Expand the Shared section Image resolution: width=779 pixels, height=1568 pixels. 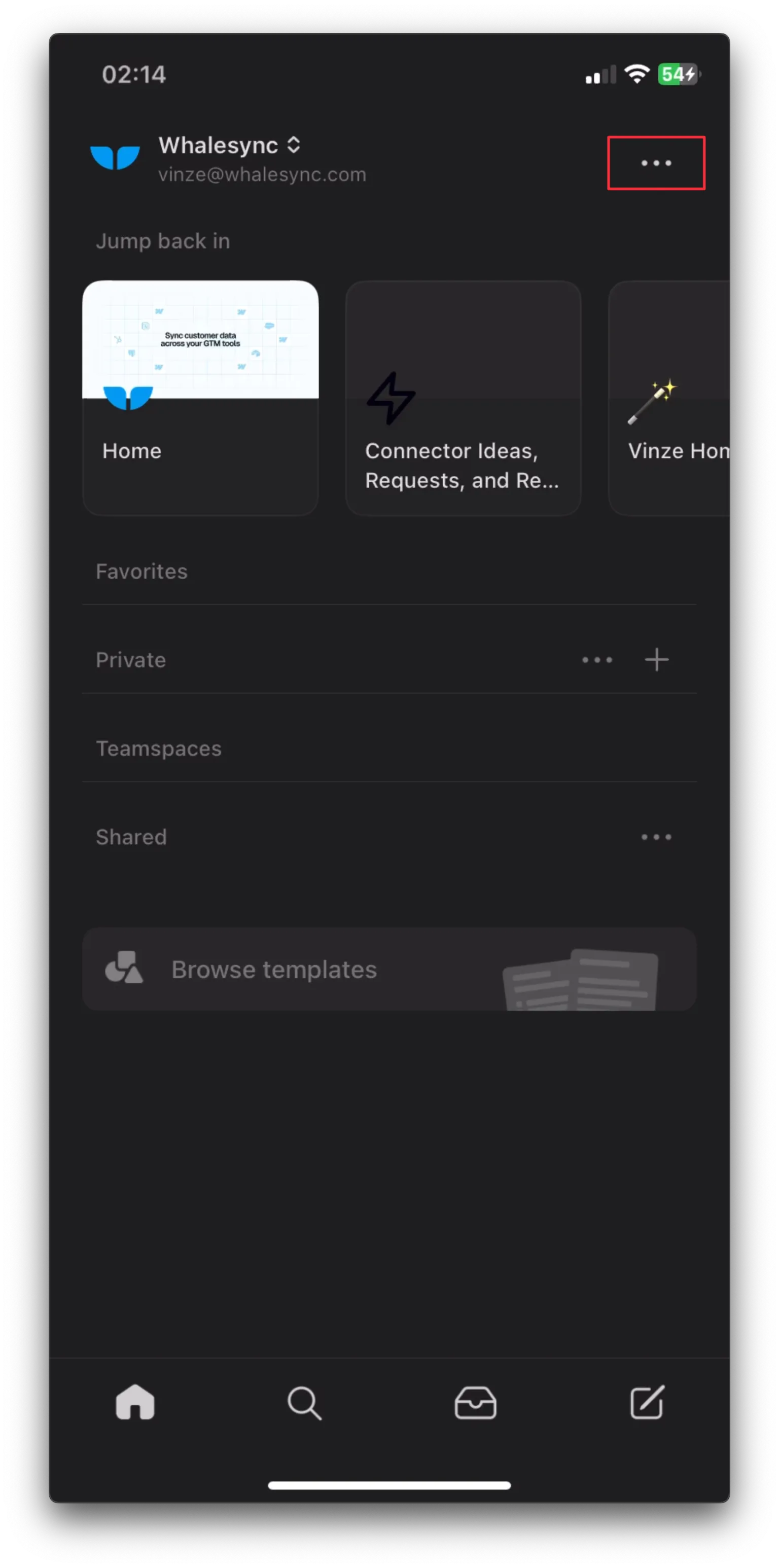coord(131,837)
